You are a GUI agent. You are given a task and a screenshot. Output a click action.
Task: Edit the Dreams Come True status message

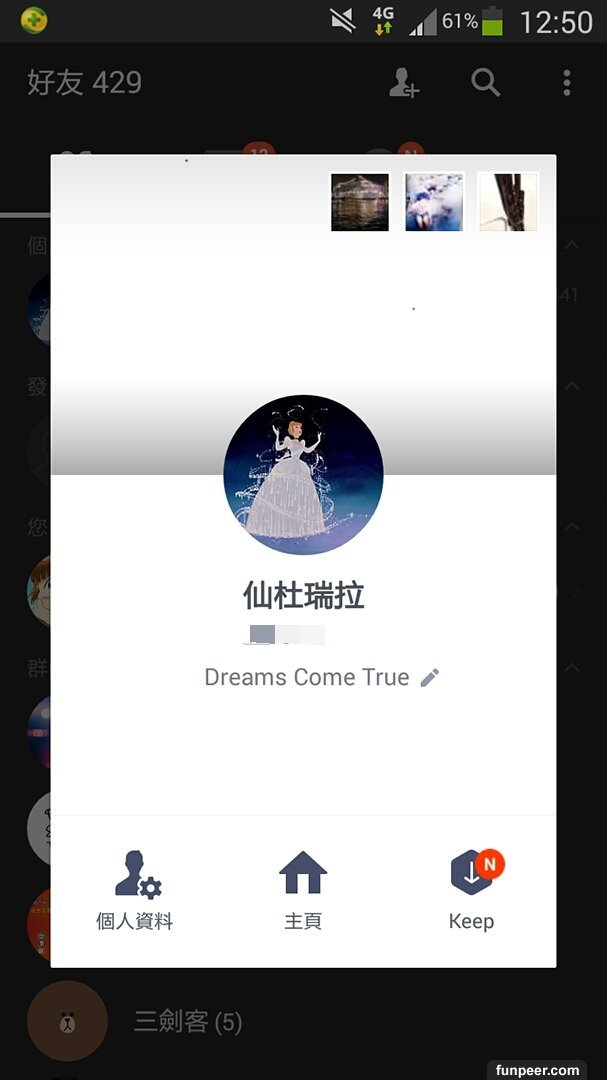coord(430,677)
